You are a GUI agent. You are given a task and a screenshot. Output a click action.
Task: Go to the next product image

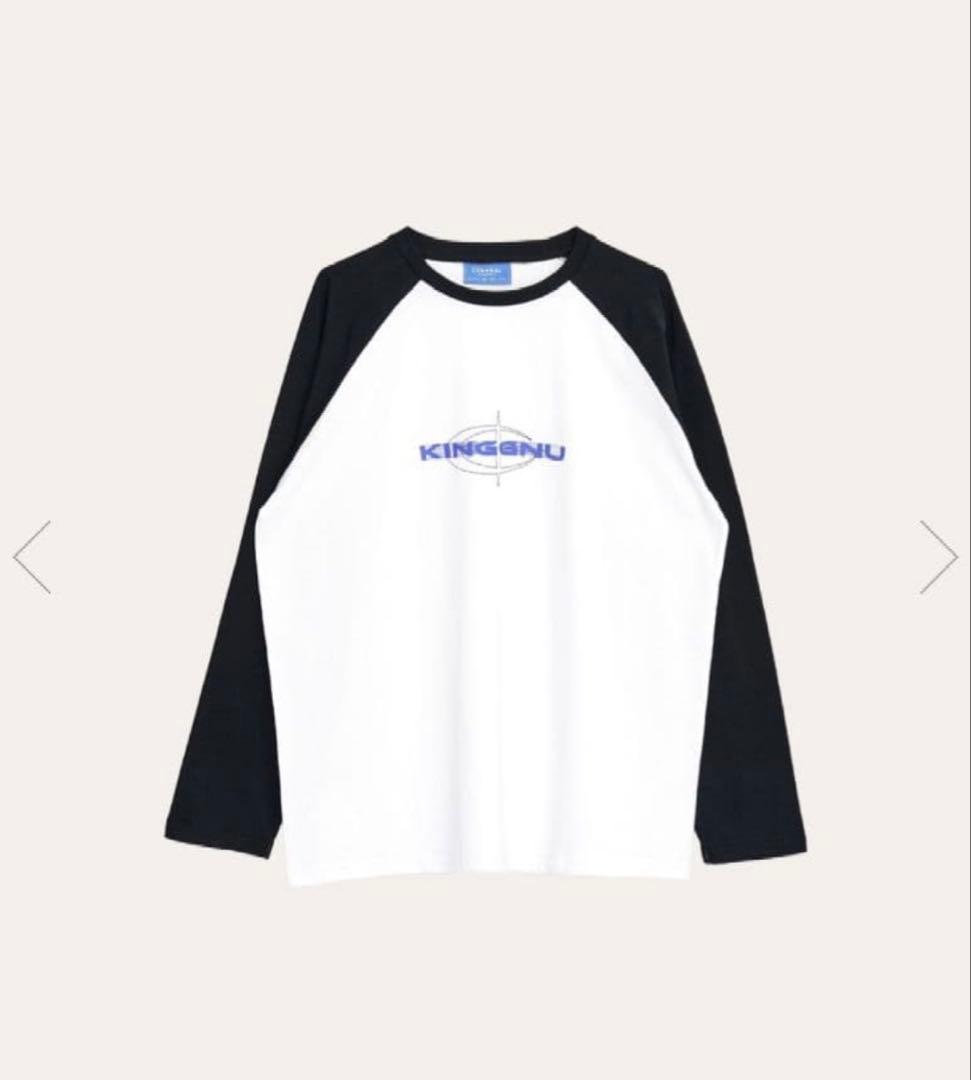pyautogui.click(x=938, y=557)
